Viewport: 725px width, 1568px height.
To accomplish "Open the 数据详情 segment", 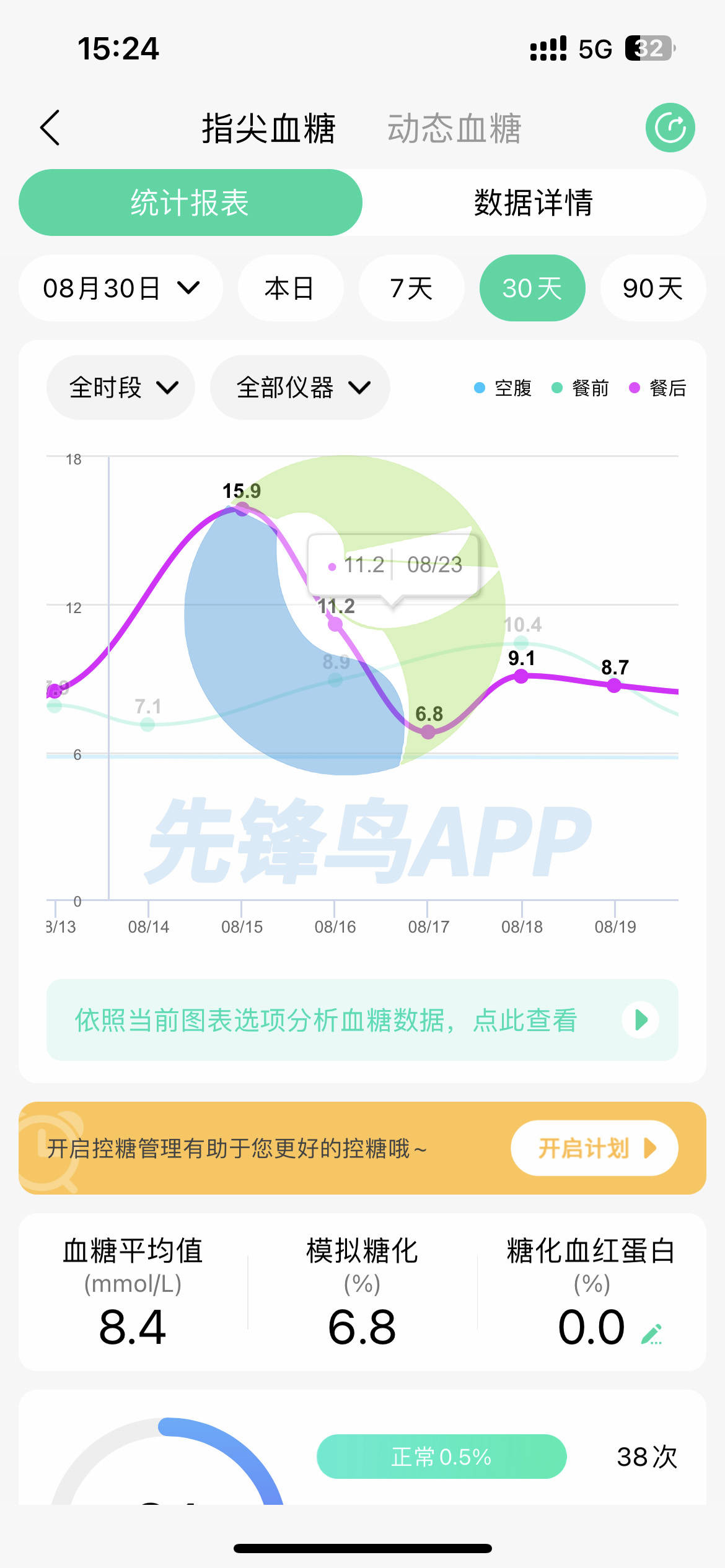I will 533,203.
